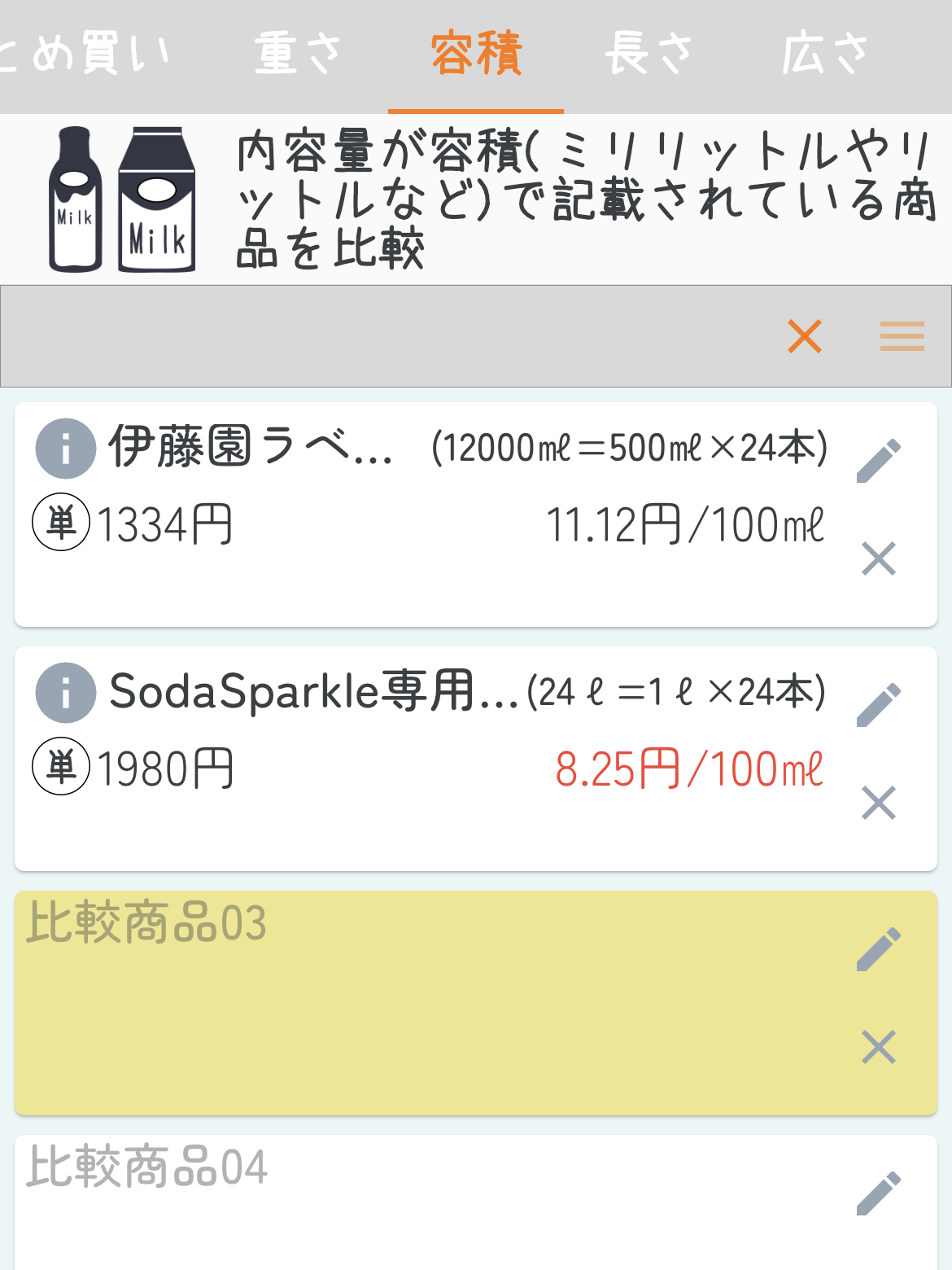Tap the orange X clear-all icon
Viewport: 952px width, 1270px height.
click(805, 336)
